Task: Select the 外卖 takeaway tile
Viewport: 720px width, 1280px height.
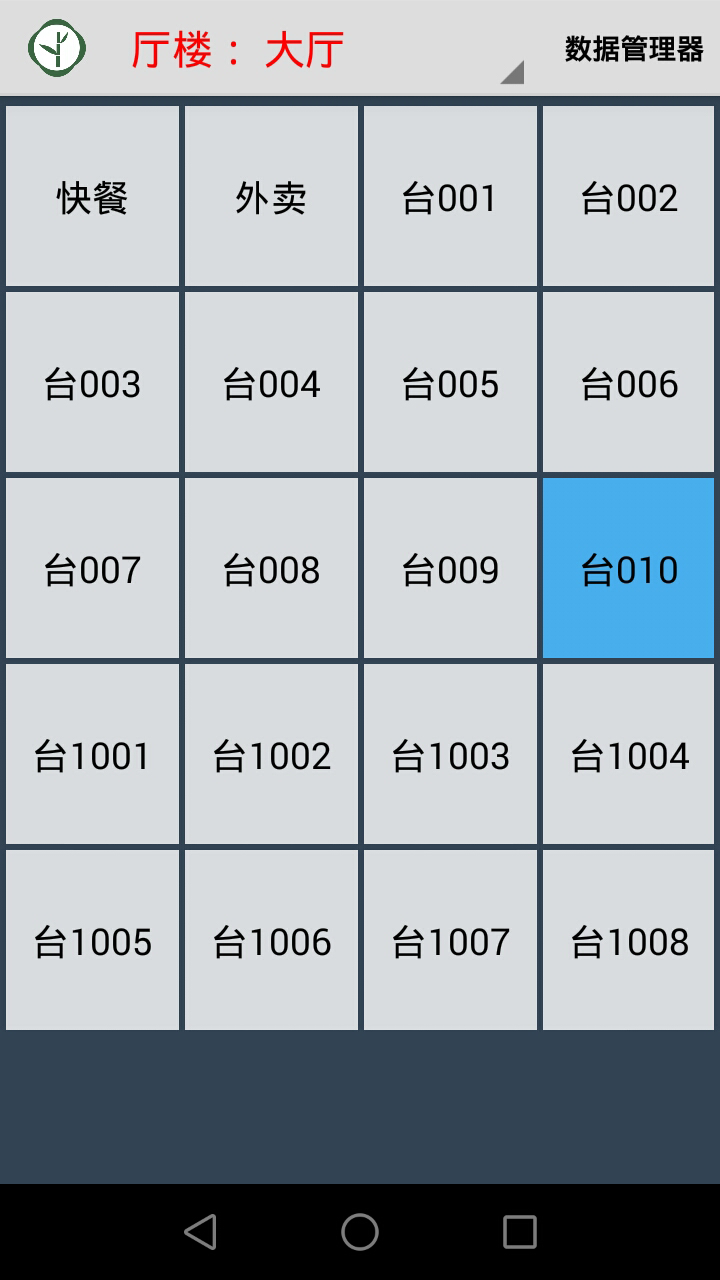Action: [x=271, y=197]
